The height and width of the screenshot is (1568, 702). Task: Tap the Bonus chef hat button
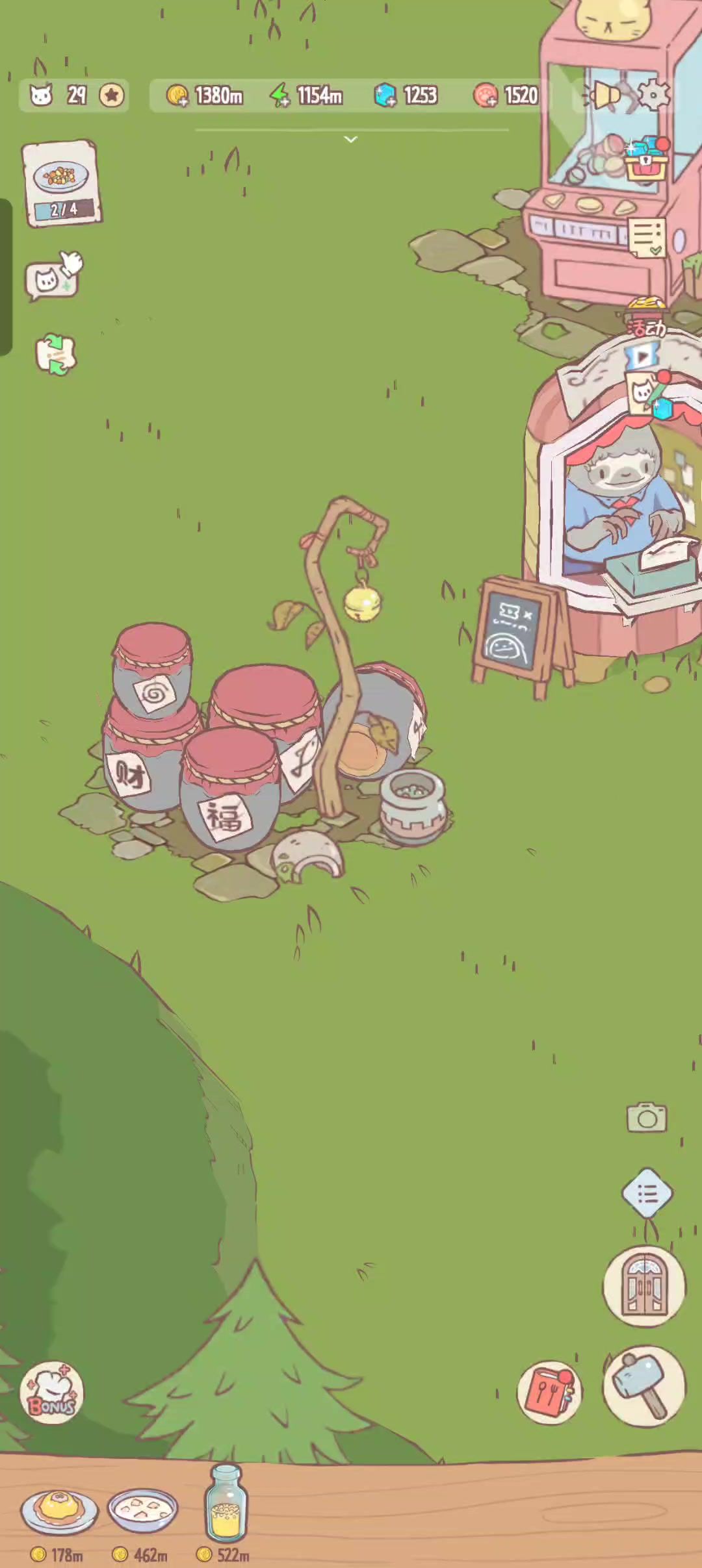(x=52, y=1393)
